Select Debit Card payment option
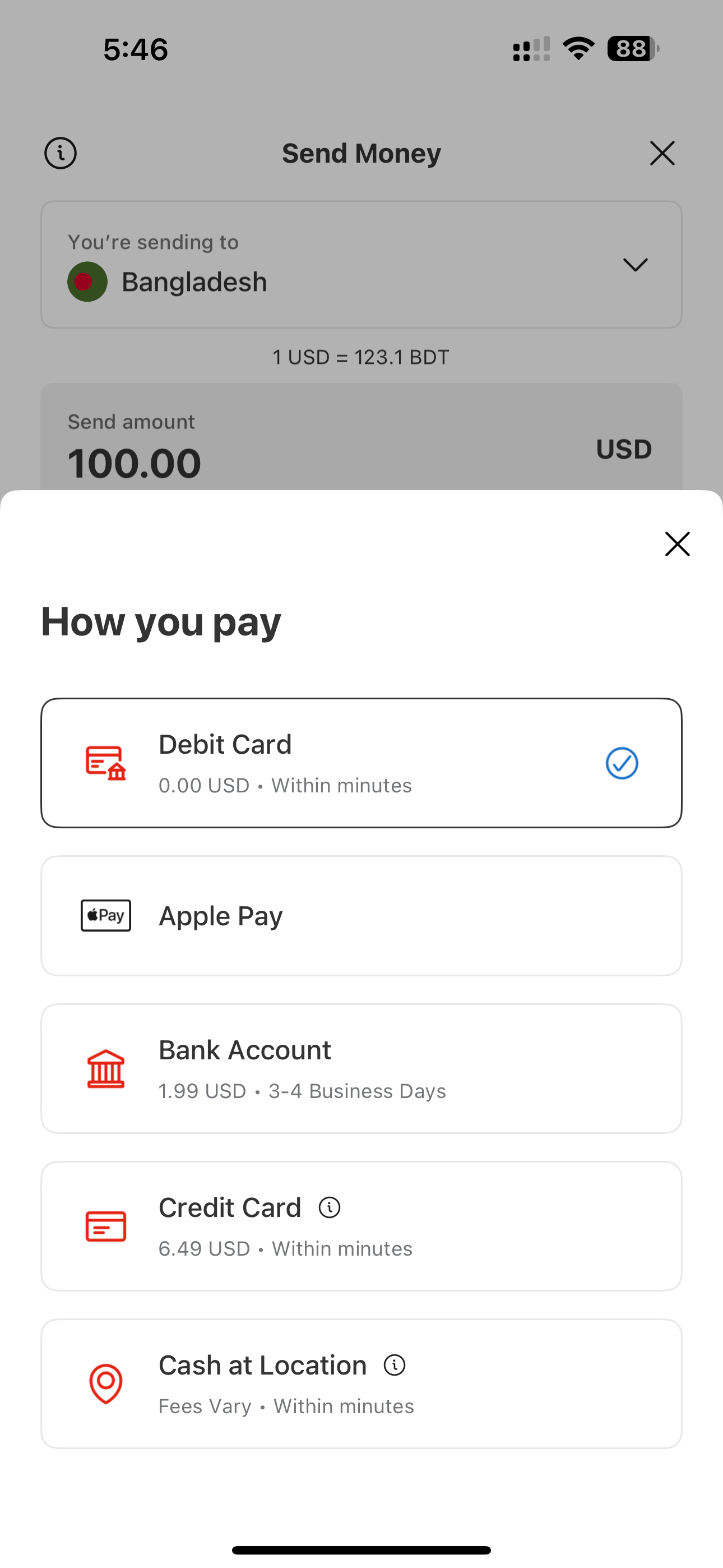723x1568 pixels. click(x=360, y=763)
